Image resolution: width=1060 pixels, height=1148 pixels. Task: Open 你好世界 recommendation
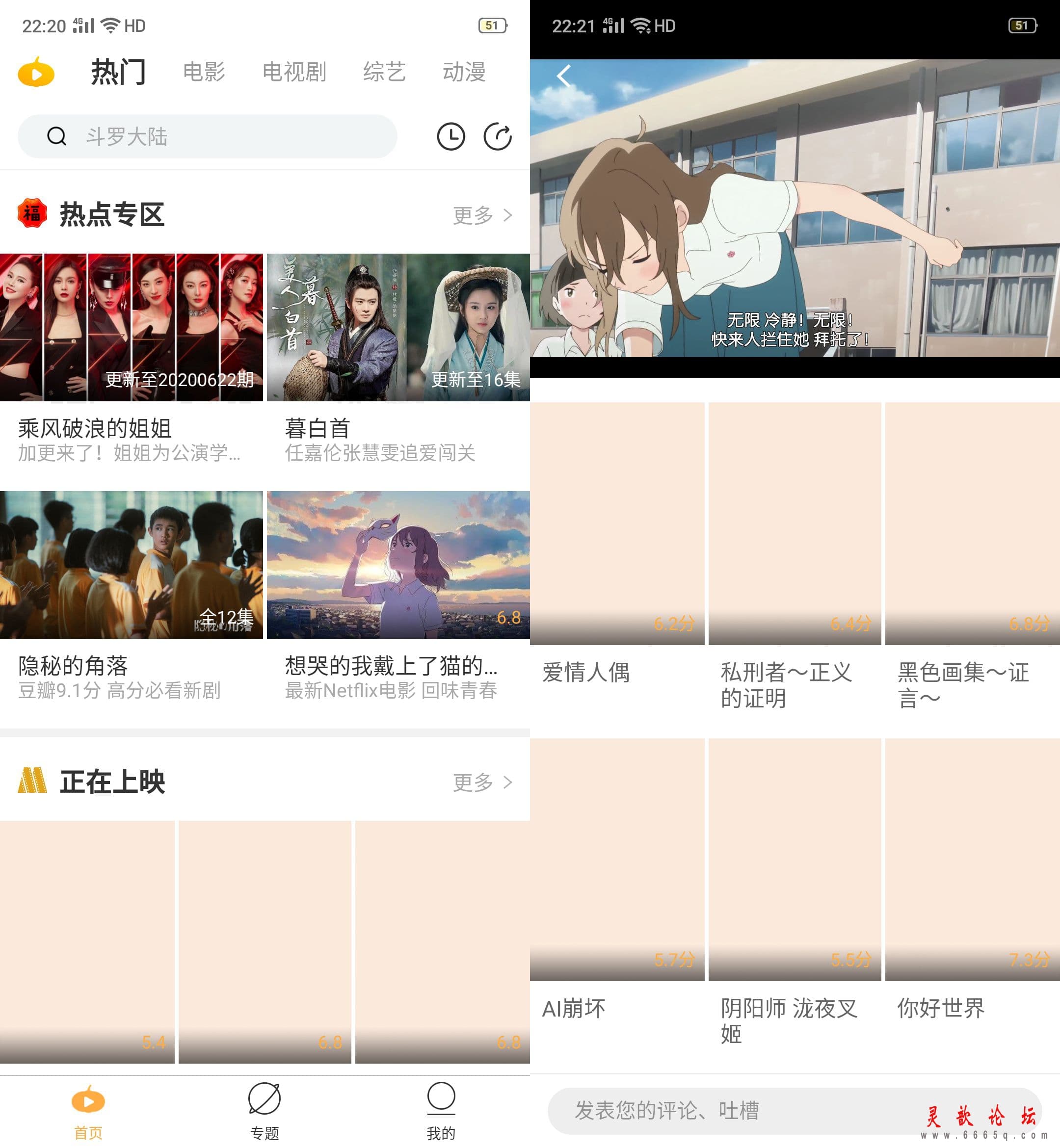tap(972, 860)
